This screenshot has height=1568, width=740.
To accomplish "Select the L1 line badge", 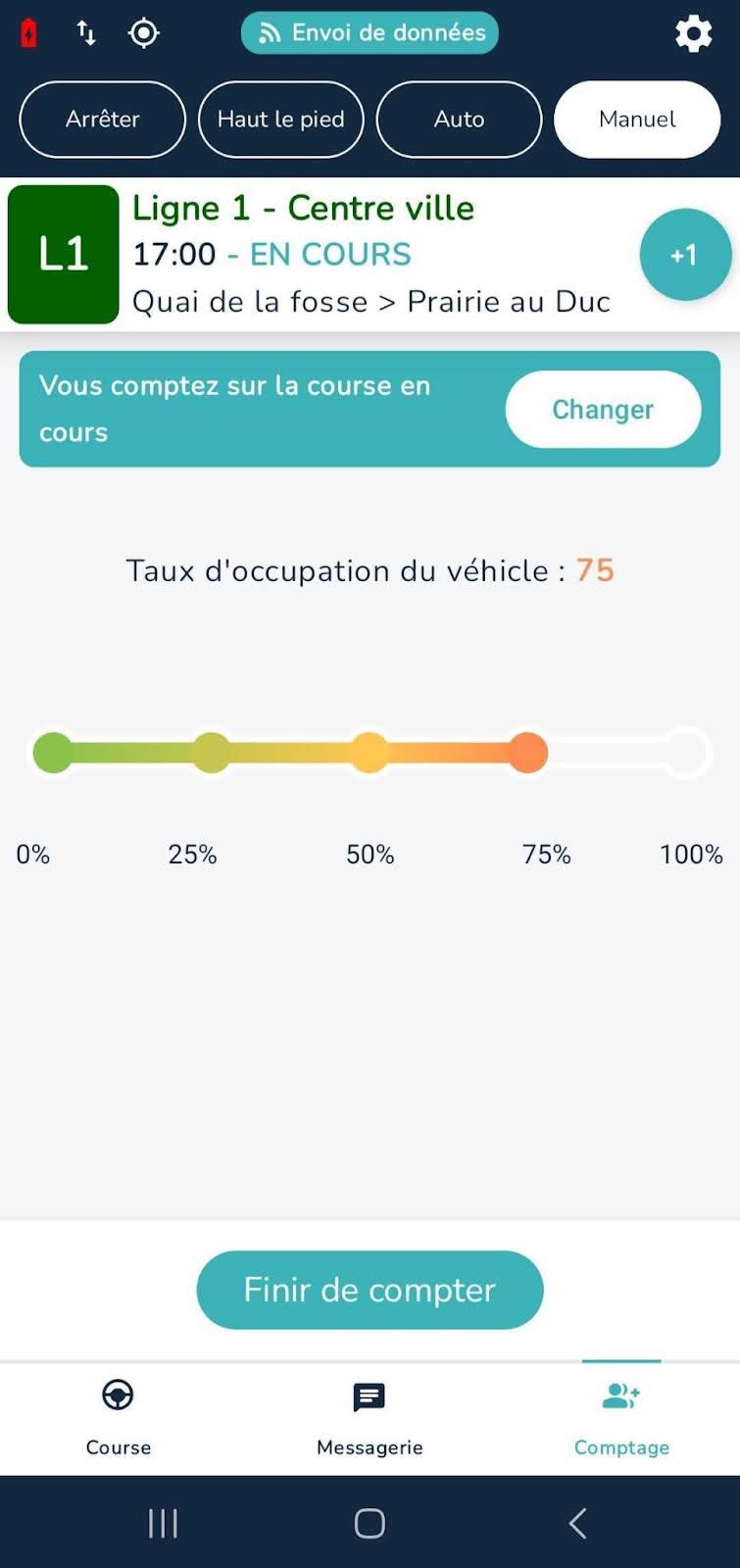I will pyautogui.click(x=63, y=254).
